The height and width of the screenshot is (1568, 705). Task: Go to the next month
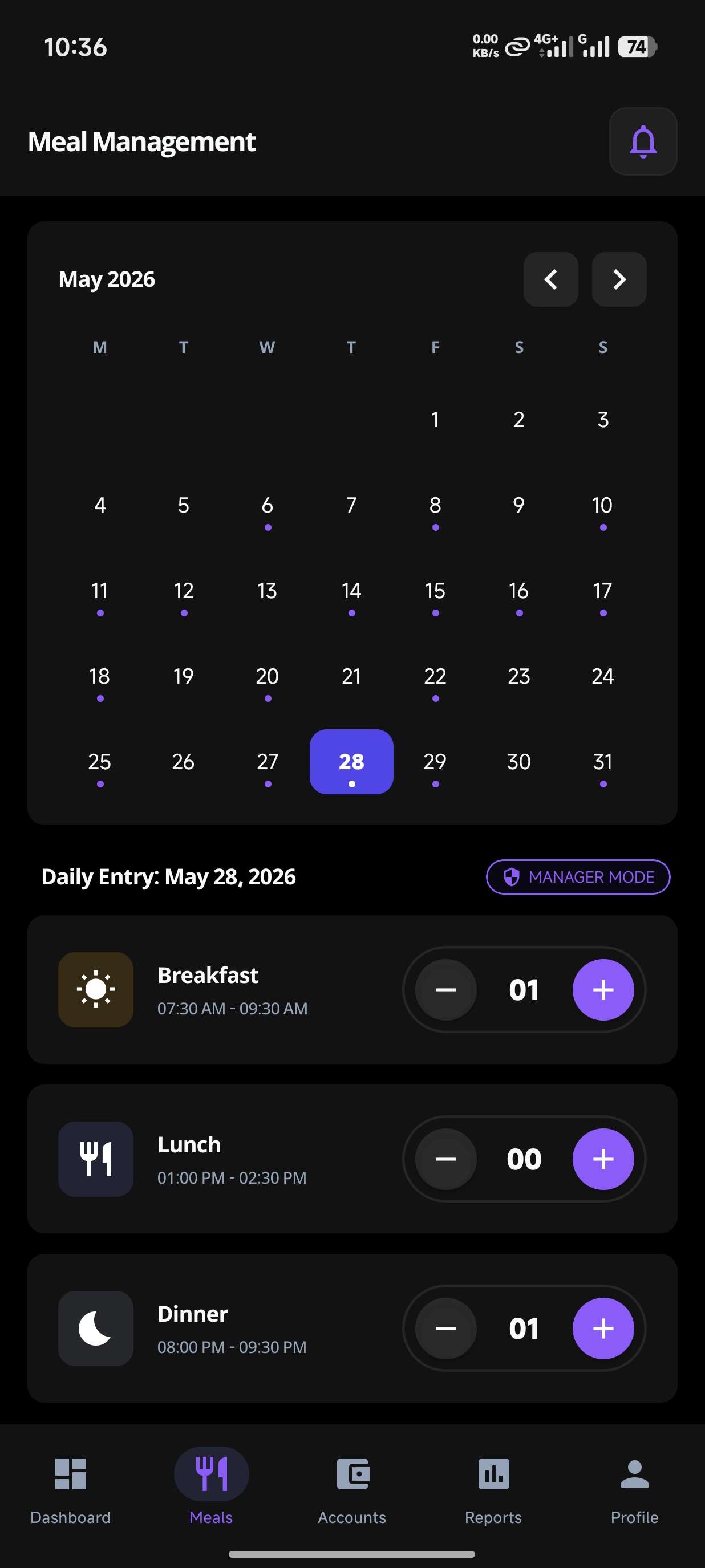(x=618, y=279)
